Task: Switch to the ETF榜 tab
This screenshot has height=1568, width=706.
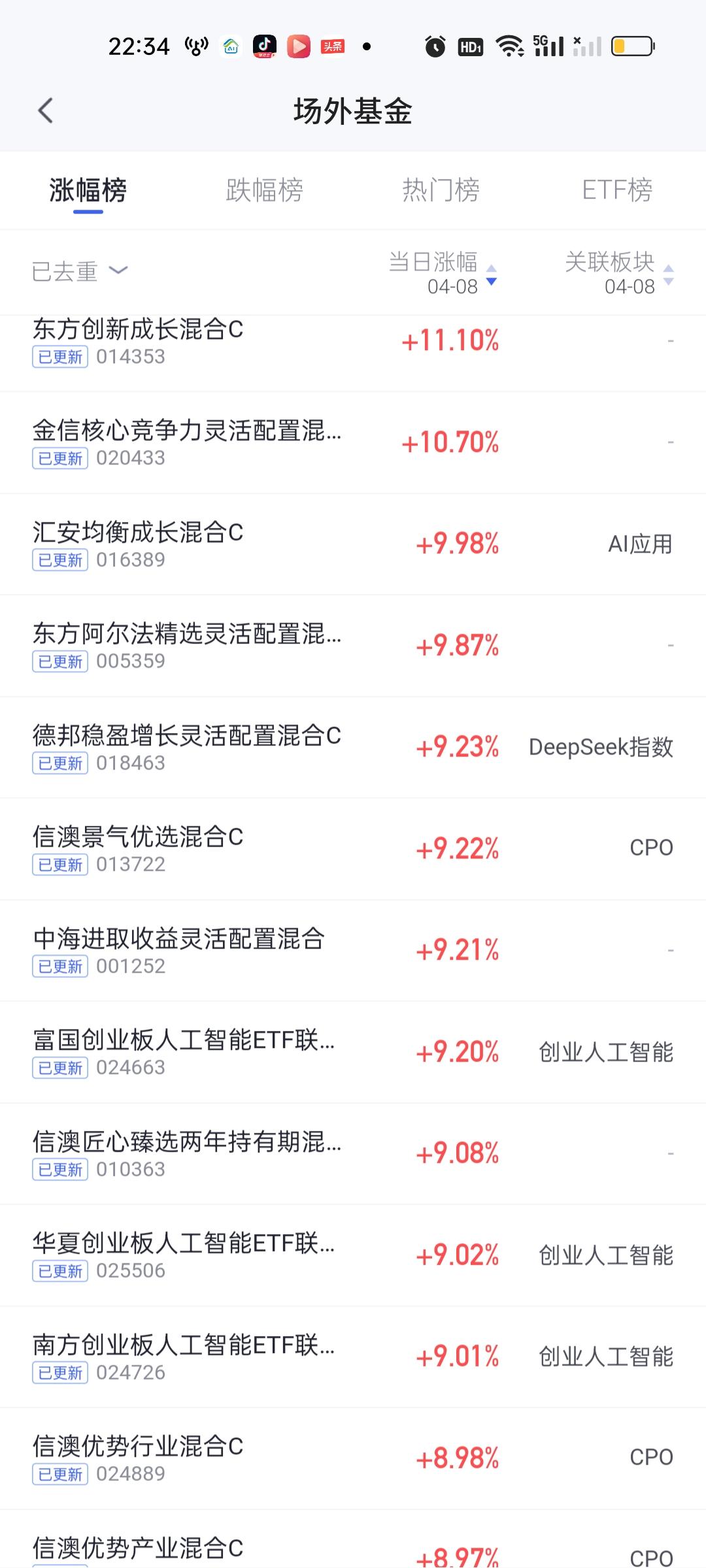Action: tap(617, 190)
